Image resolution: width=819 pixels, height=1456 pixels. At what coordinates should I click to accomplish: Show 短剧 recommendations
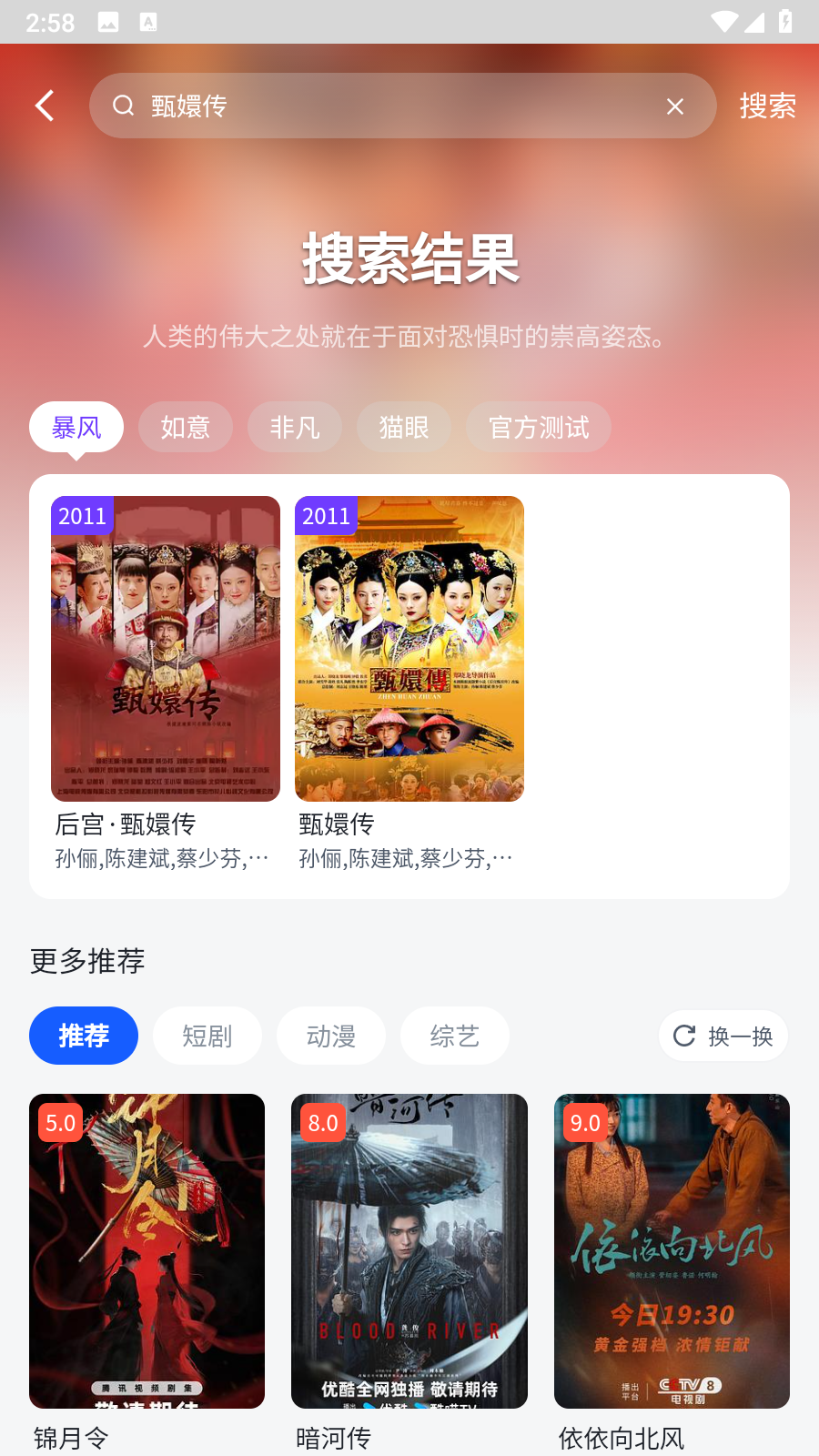pyautogui.click(x=207, y=1036)
